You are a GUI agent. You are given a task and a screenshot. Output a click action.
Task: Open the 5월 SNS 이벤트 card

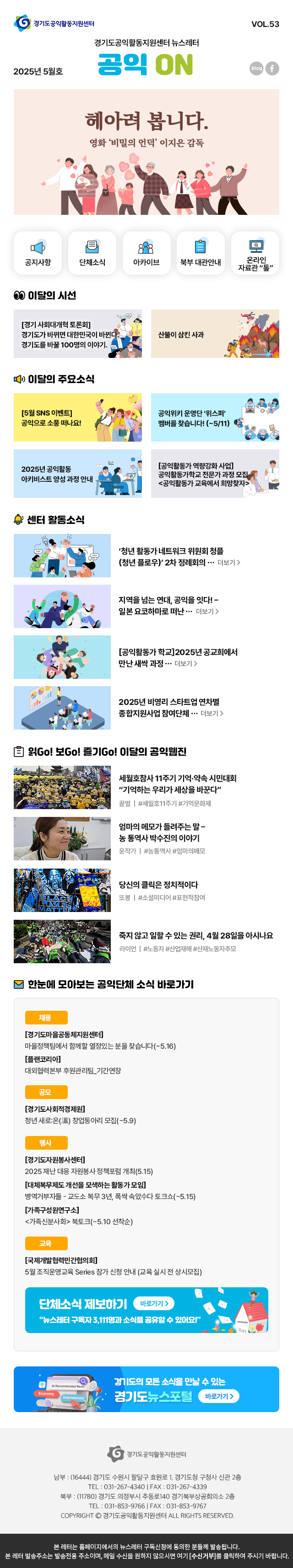[77, 417]
